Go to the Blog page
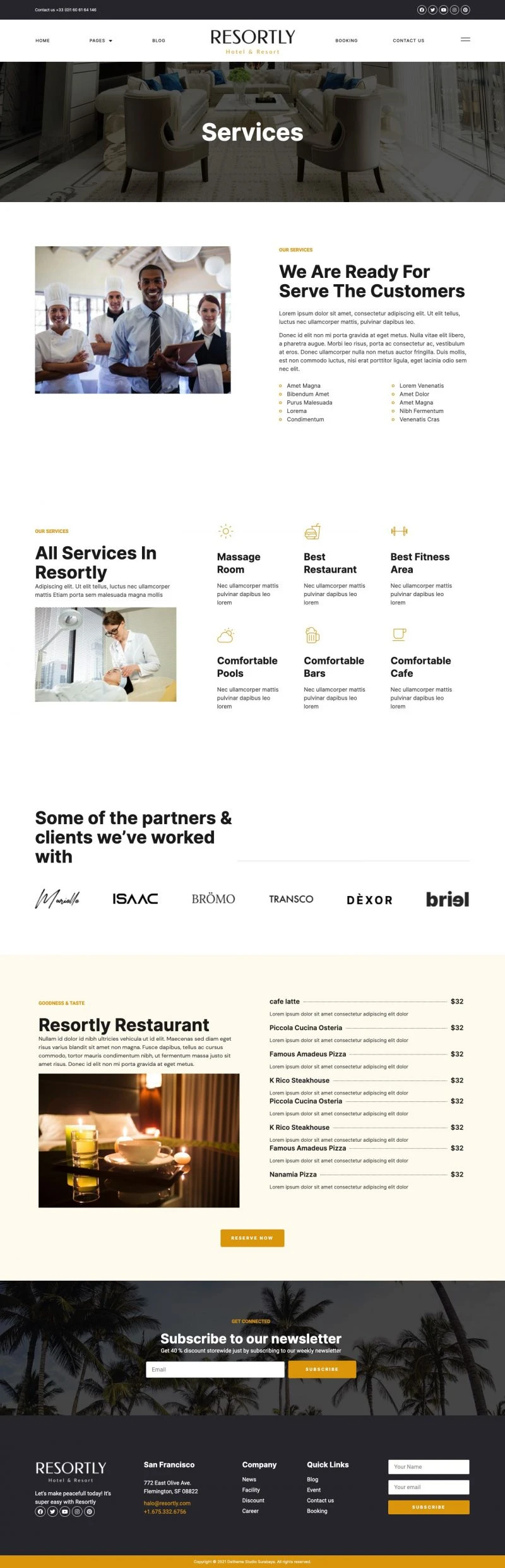The height and width of the screenshot is (1568, 505). tap(158, 40)
